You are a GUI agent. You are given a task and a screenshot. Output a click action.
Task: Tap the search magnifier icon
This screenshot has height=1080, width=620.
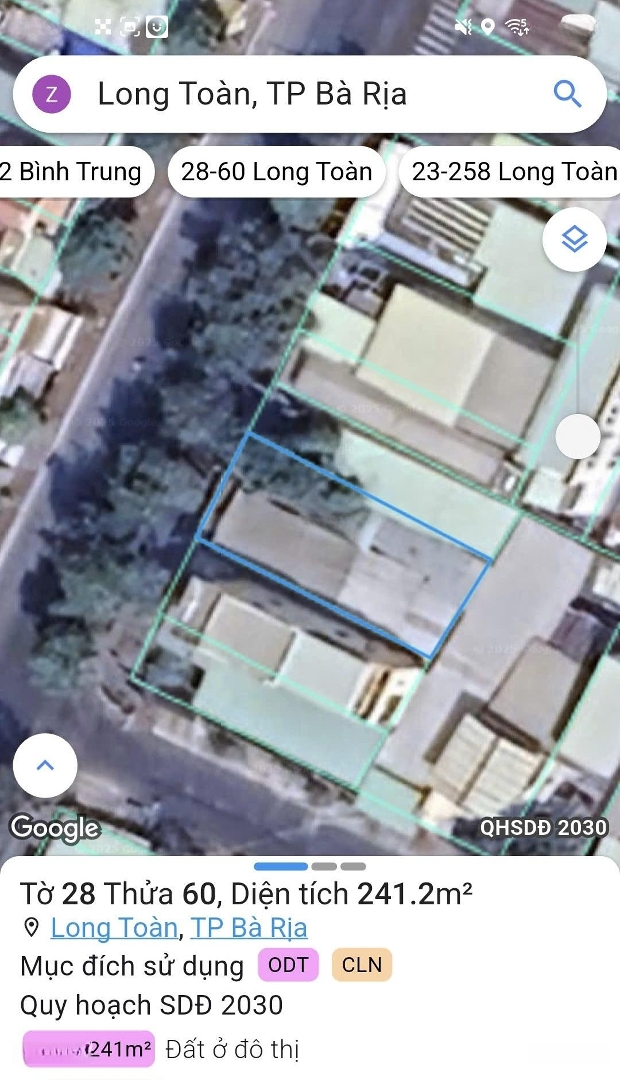coord(567,95)
